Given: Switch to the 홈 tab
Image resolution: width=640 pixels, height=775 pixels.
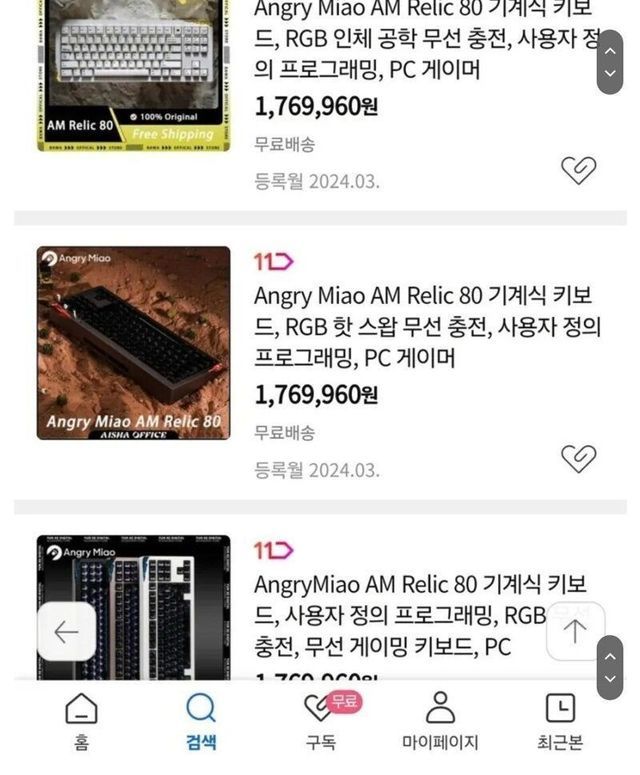Looking at the screenshot, I should pos(81,722).
